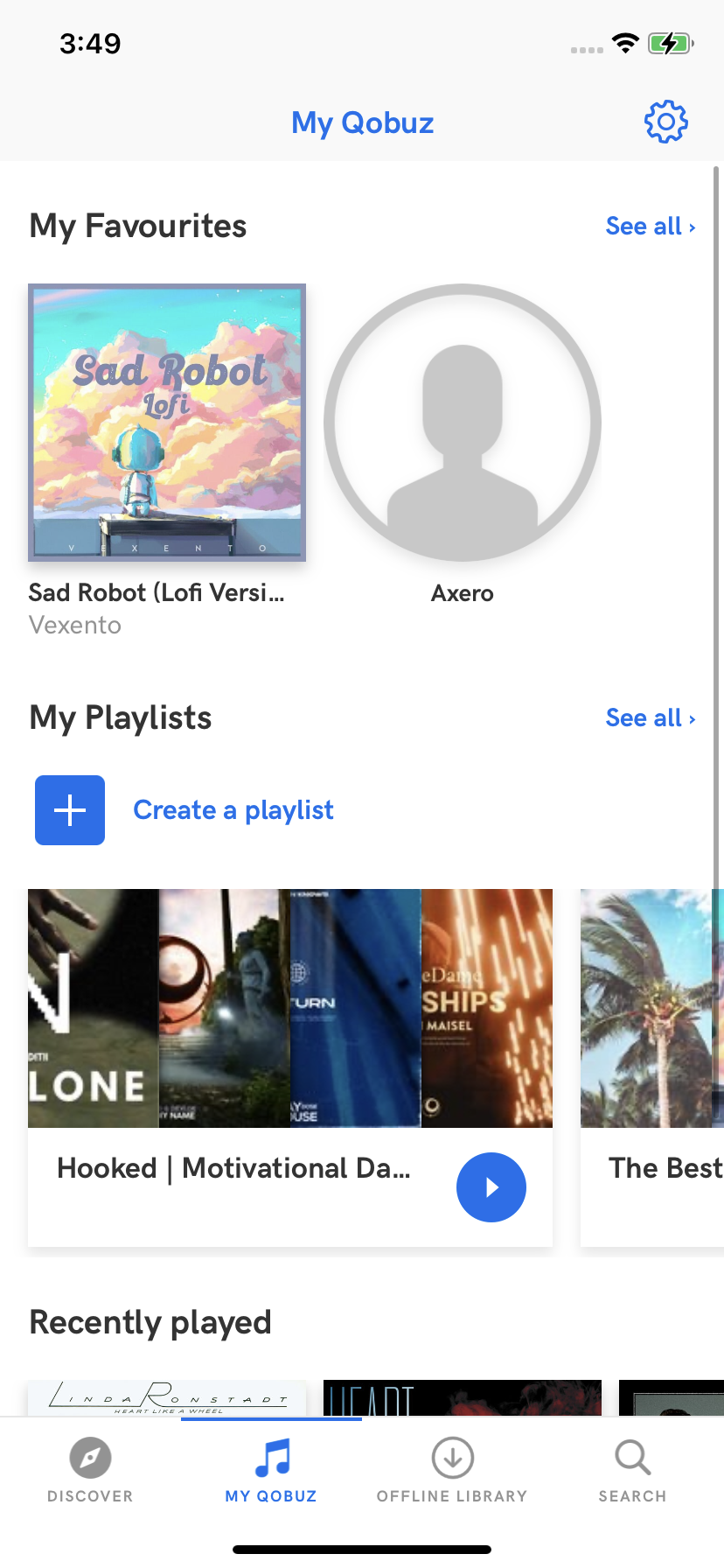Select the My Qobuz tab

click(271, 1470)
